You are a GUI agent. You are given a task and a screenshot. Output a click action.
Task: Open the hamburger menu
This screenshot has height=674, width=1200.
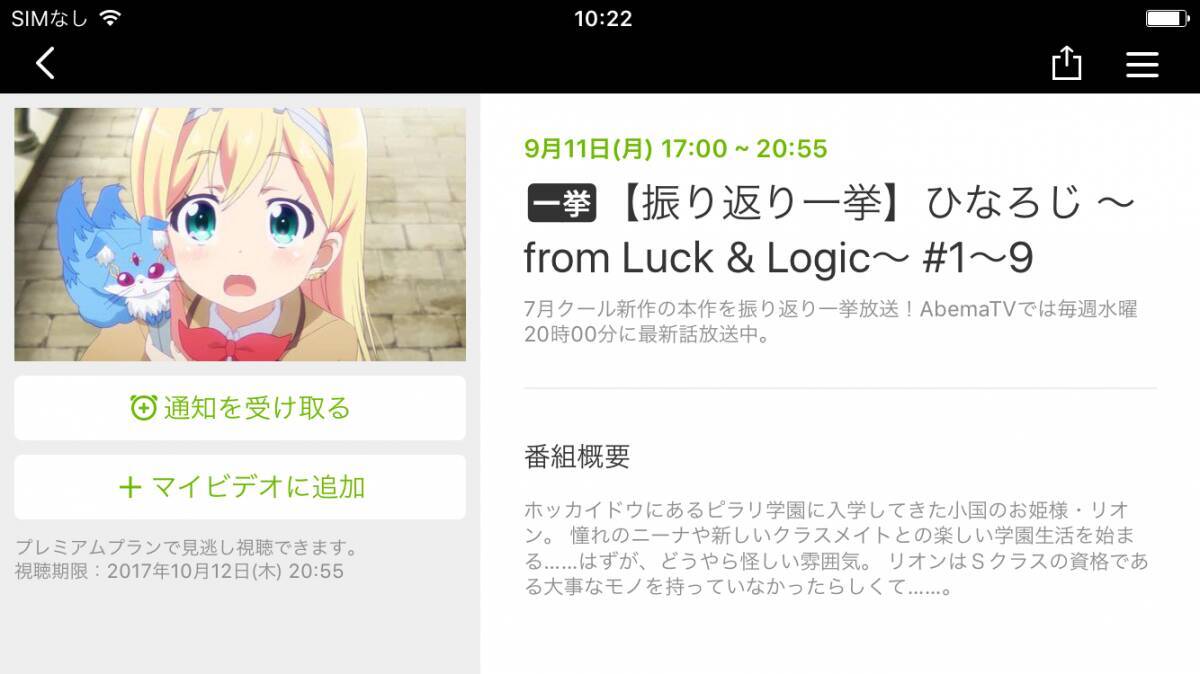[1142, 64]
